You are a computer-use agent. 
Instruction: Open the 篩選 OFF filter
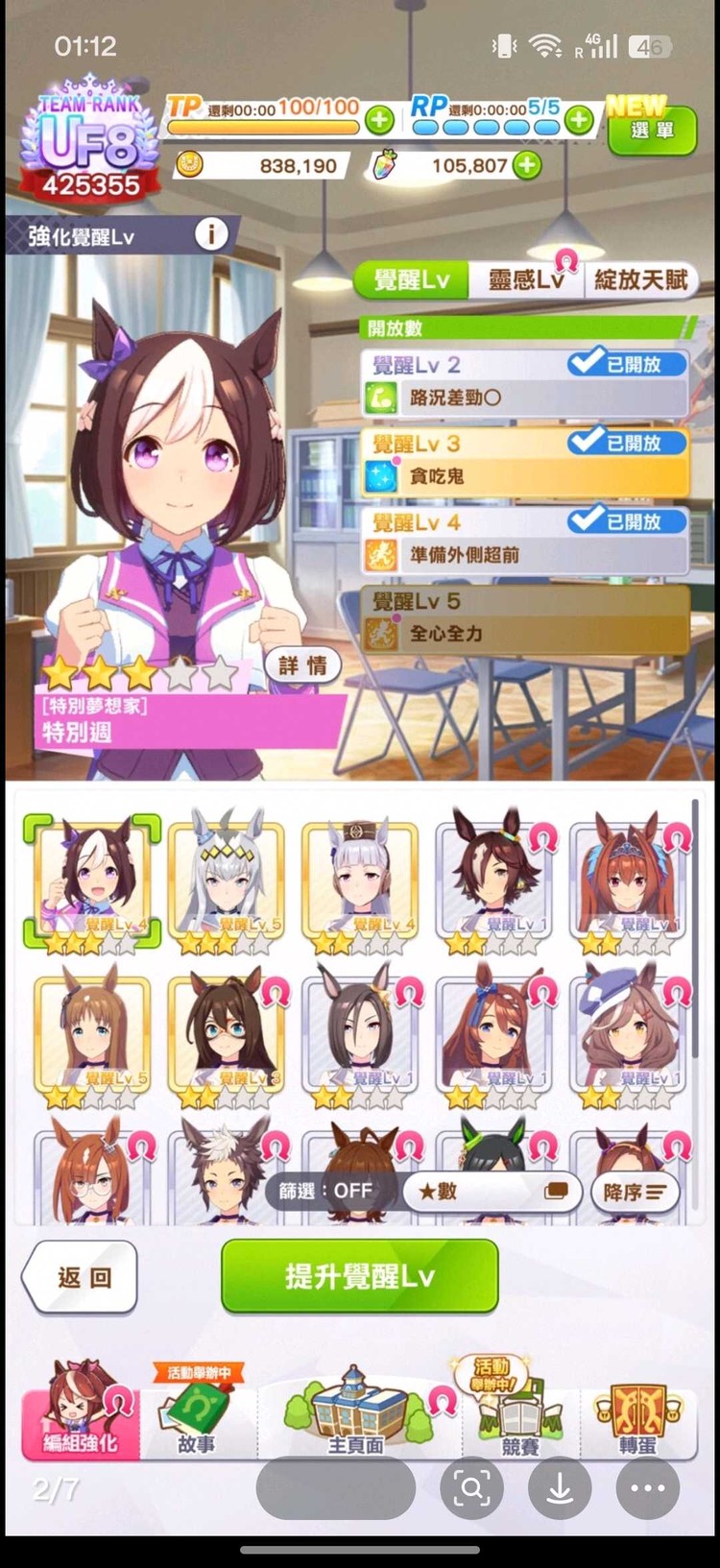326,1192
